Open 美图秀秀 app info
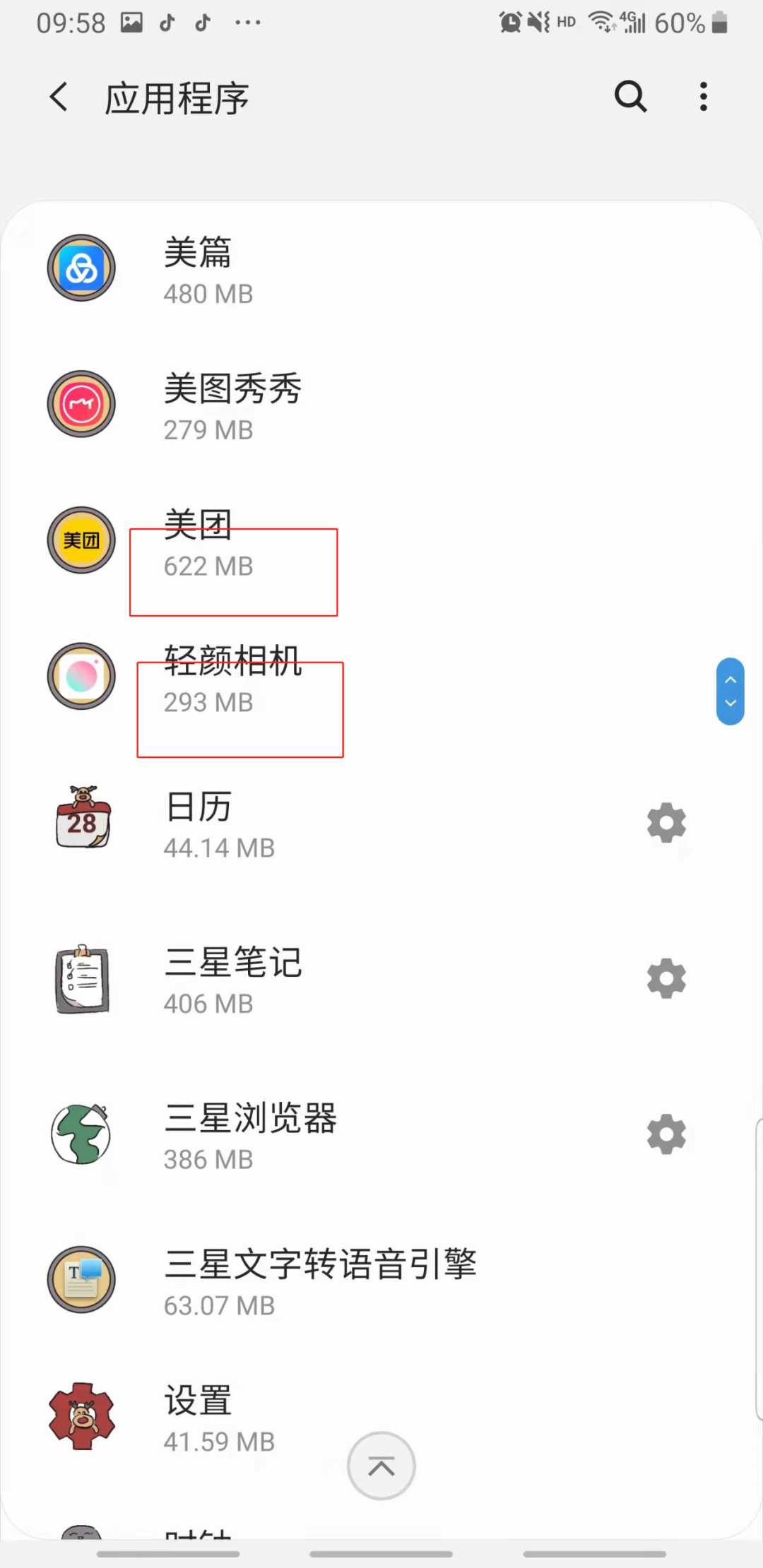 pyautogui.click(x=381, y=406)
